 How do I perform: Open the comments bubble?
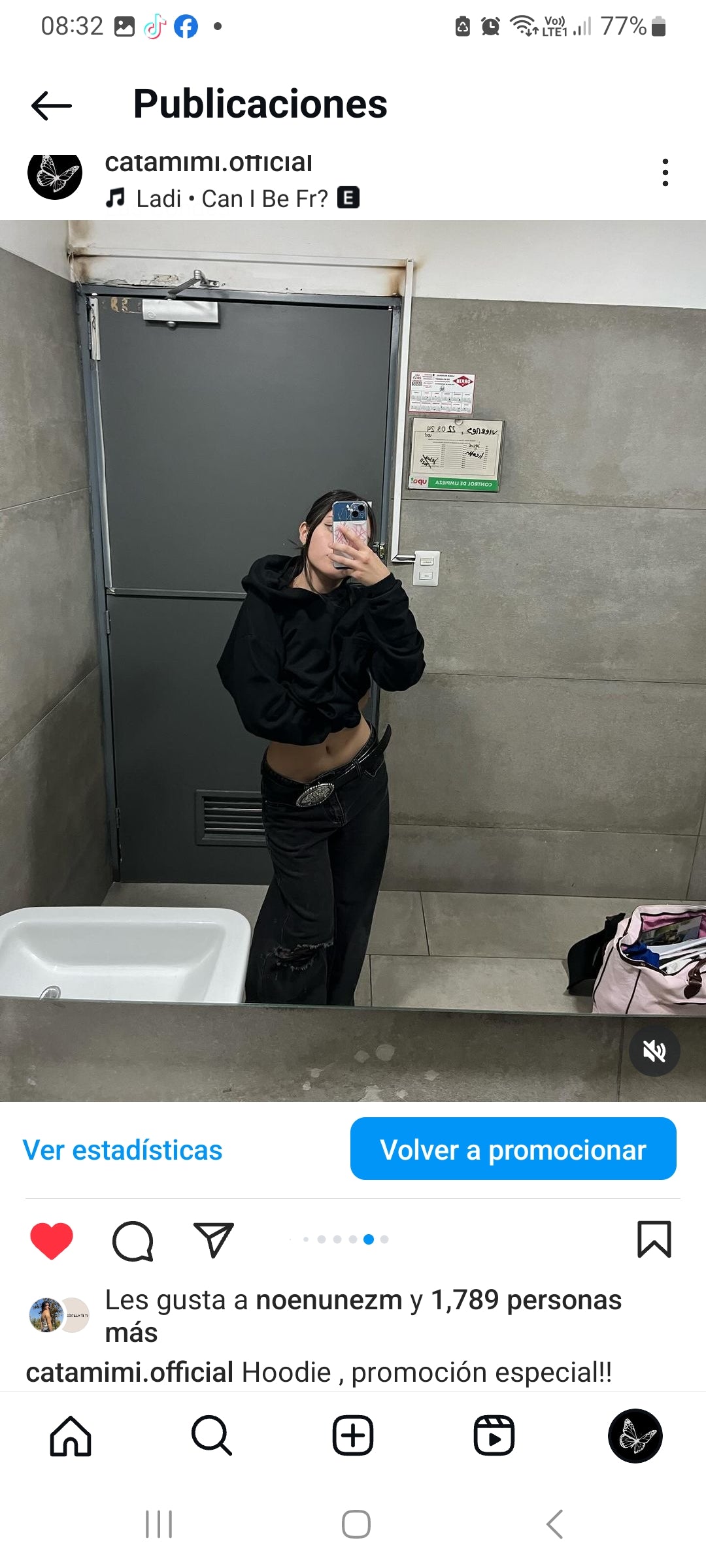click(133, 1240)
